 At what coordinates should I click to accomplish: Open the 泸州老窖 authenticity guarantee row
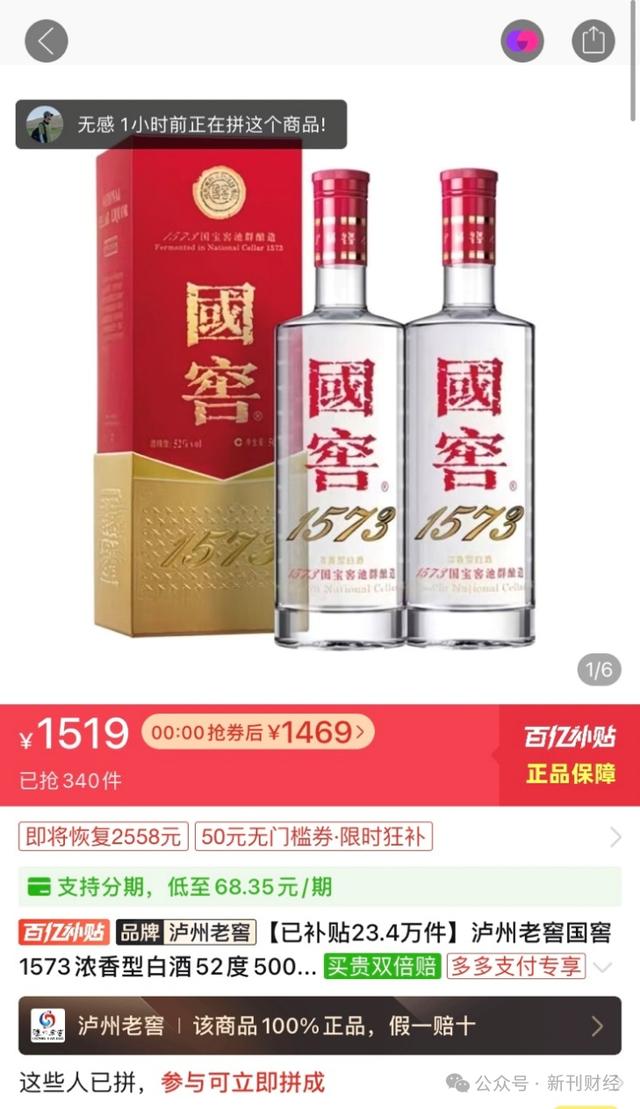(x=320, y=1026)
